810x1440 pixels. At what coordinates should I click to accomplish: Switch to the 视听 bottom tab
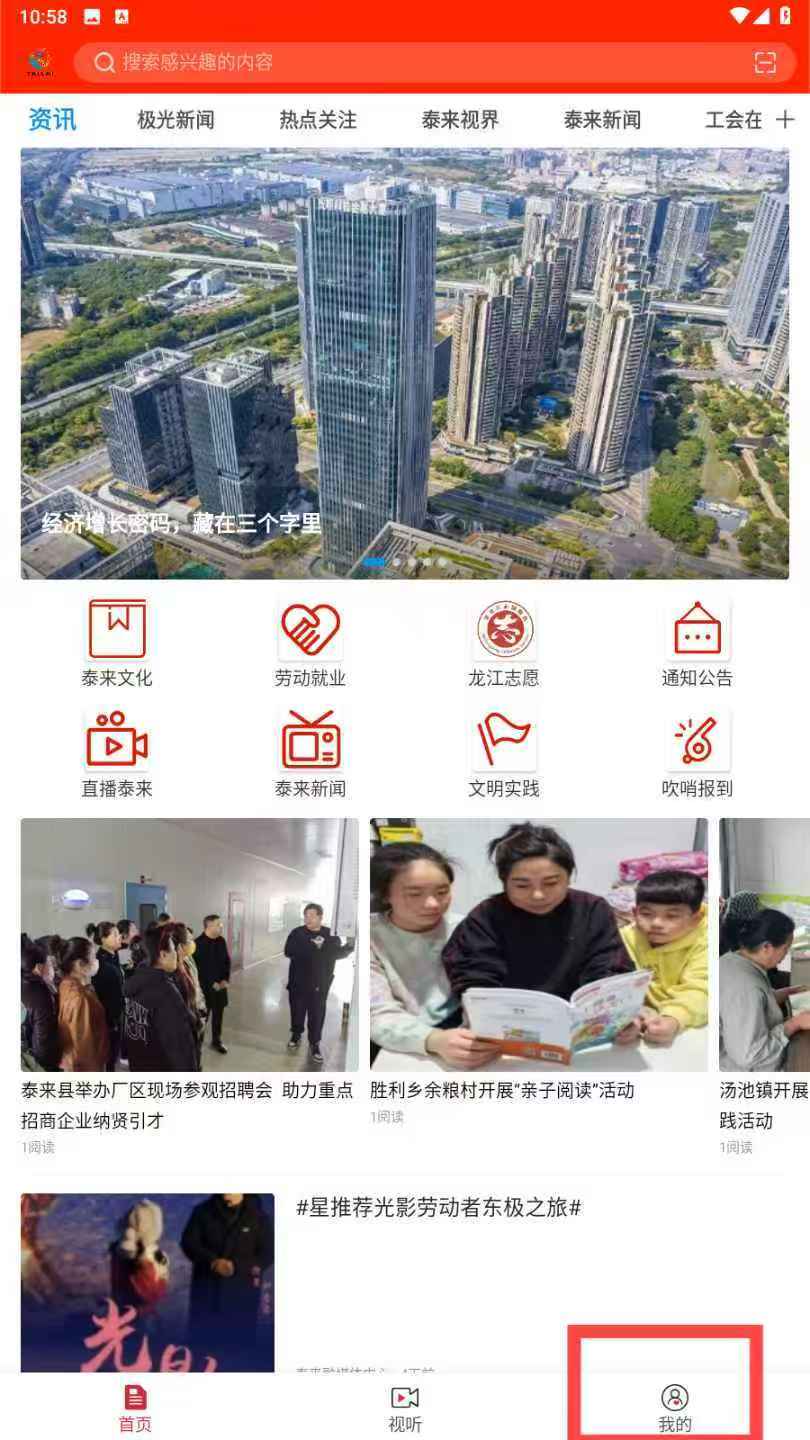[x=405, y=1408]
